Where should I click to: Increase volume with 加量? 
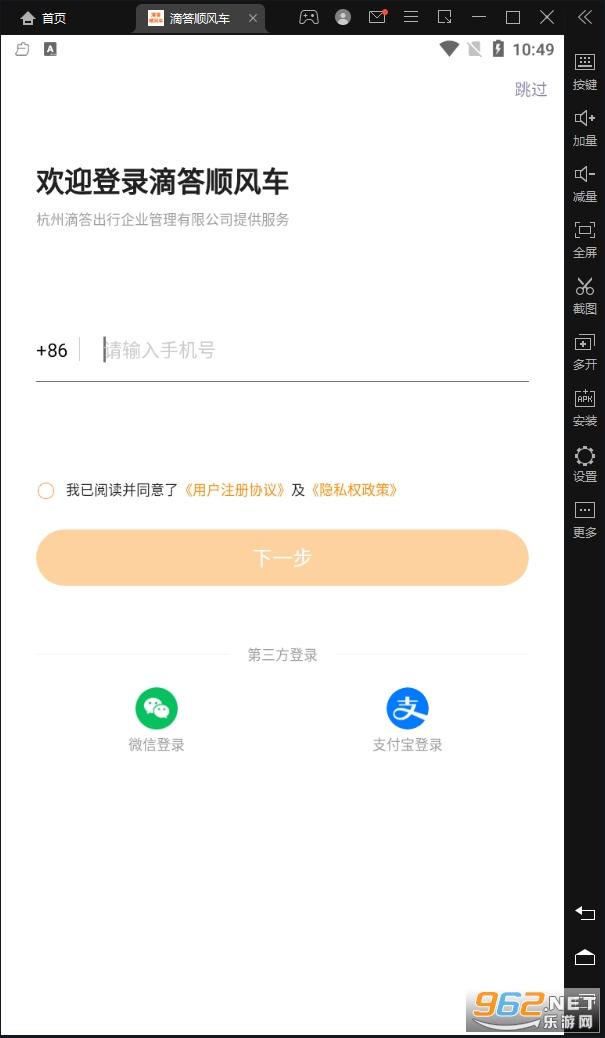(x=585, y=127)
